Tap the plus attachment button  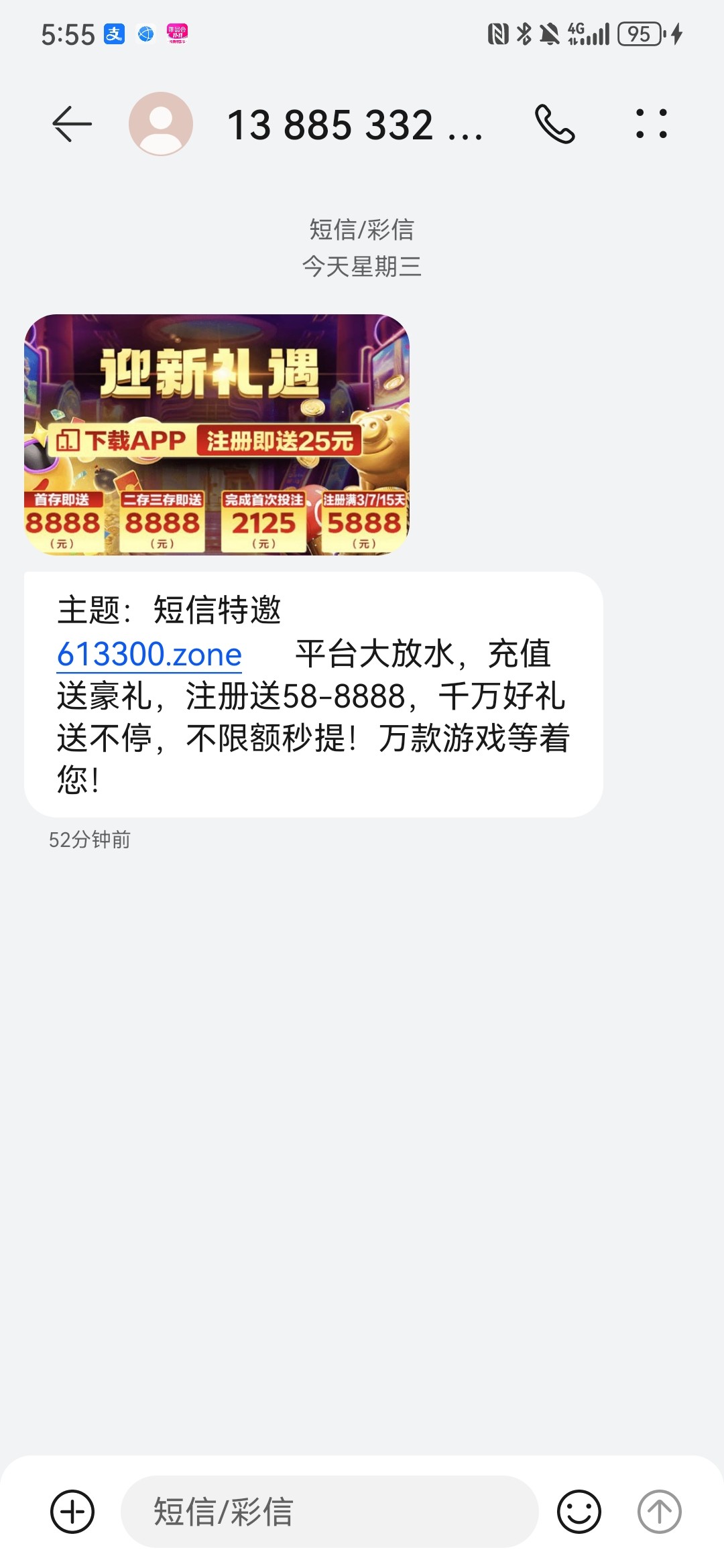[72, 1512]
